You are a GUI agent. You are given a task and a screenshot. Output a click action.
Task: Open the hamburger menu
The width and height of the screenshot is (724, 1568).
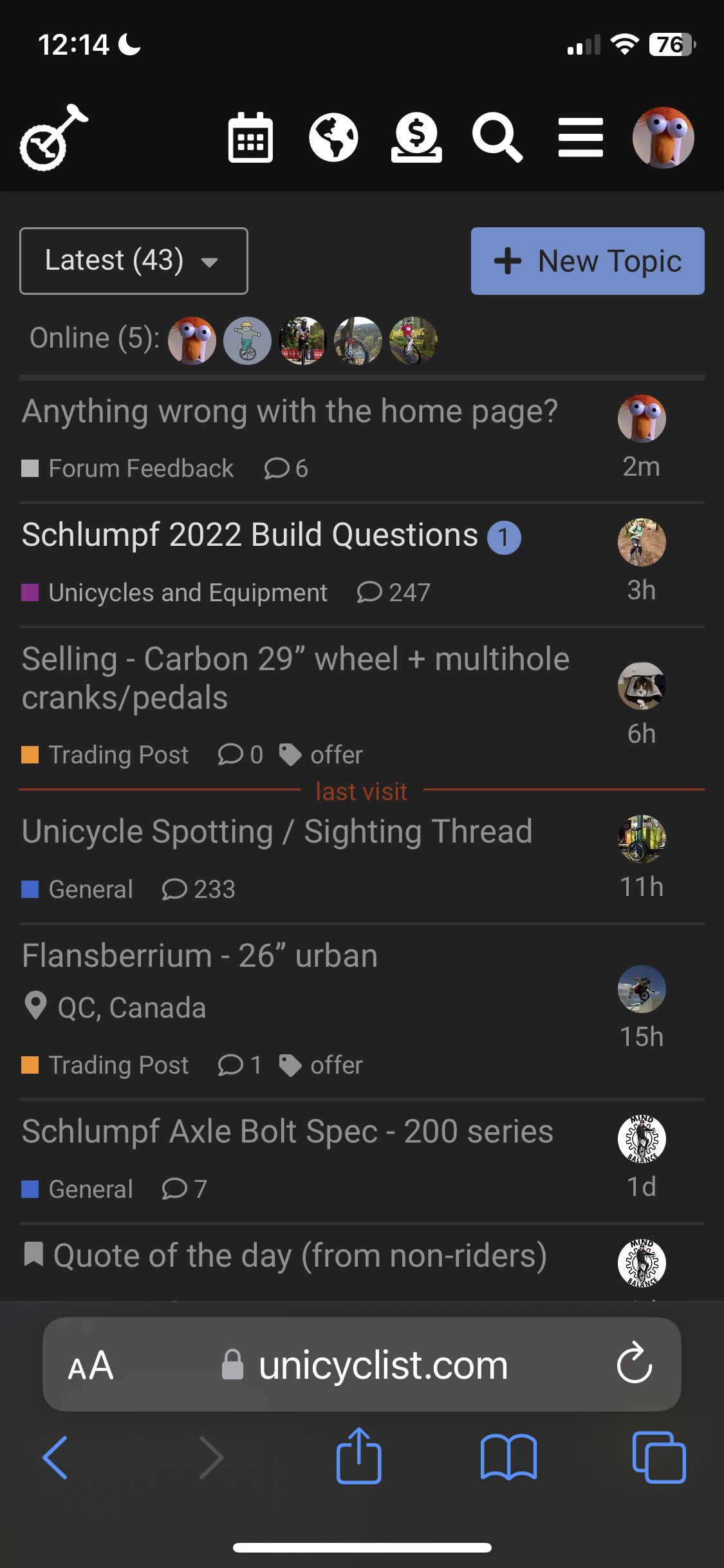pos(580,137)
